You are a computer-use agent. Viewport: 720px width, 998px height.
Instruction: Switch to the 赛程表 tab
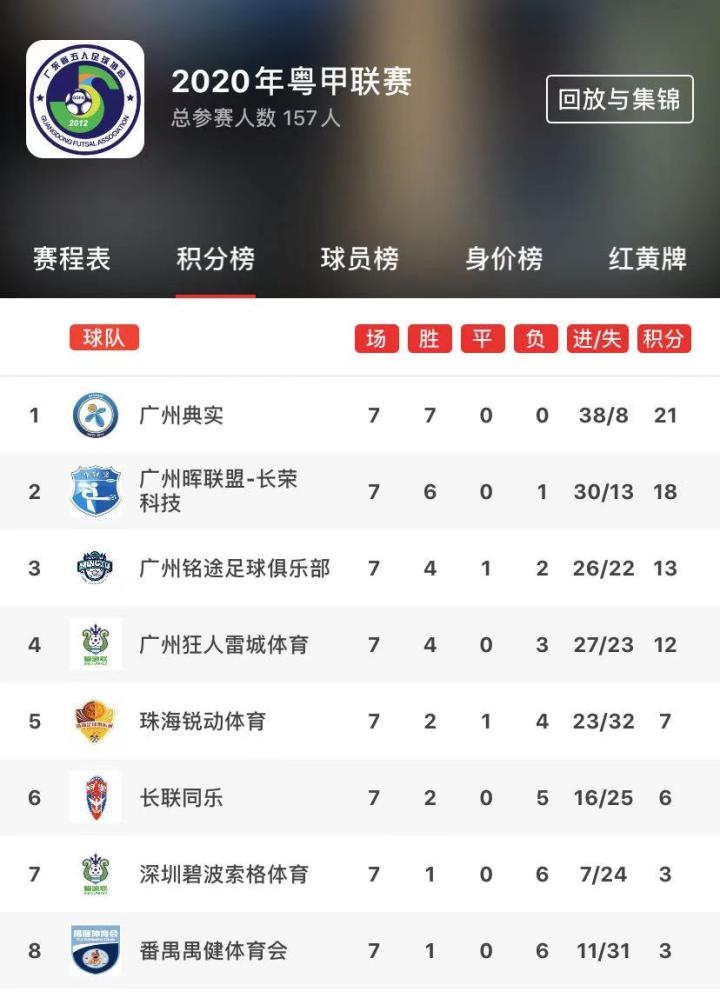pos(71,259)
